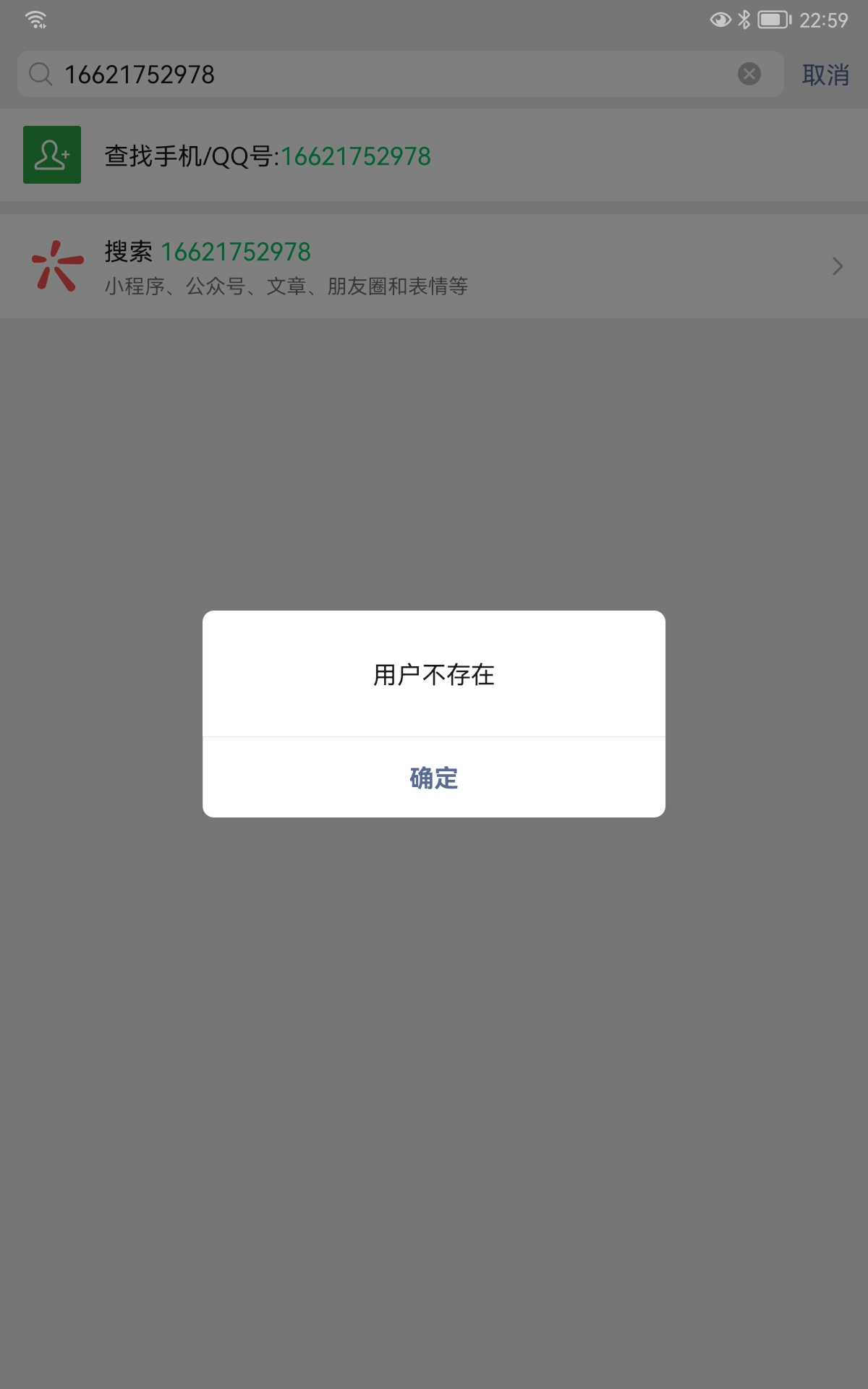Viewport: 868px width, 1389px height.
Task: Confirm the 用户不存在 dialog with 确定
Action: click(433, 778)
